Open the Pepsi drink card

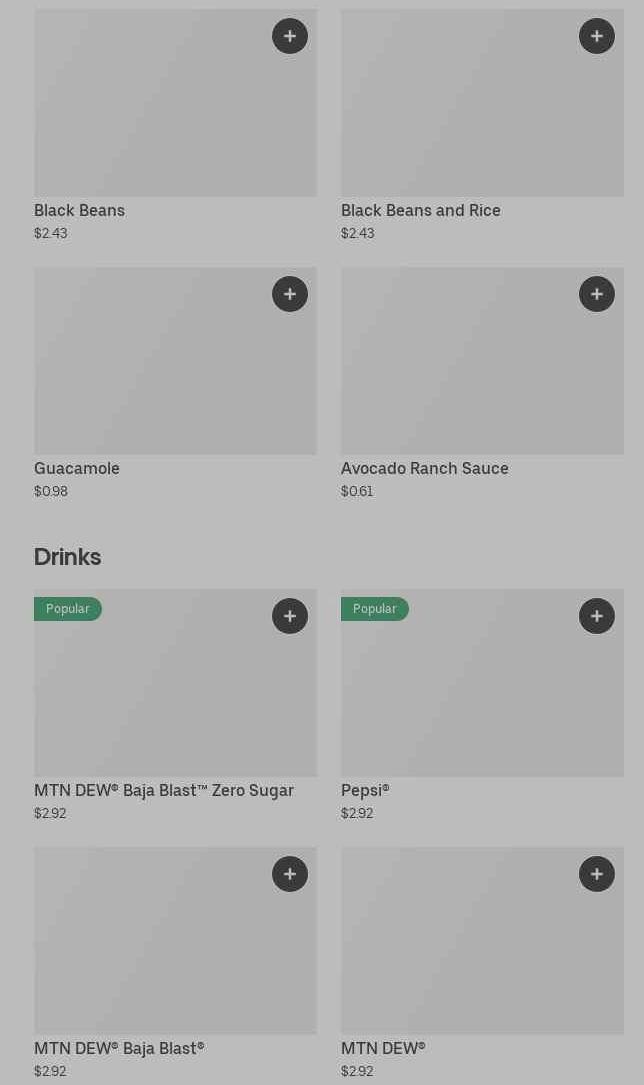pyautogui.click(x=470, y=700)
